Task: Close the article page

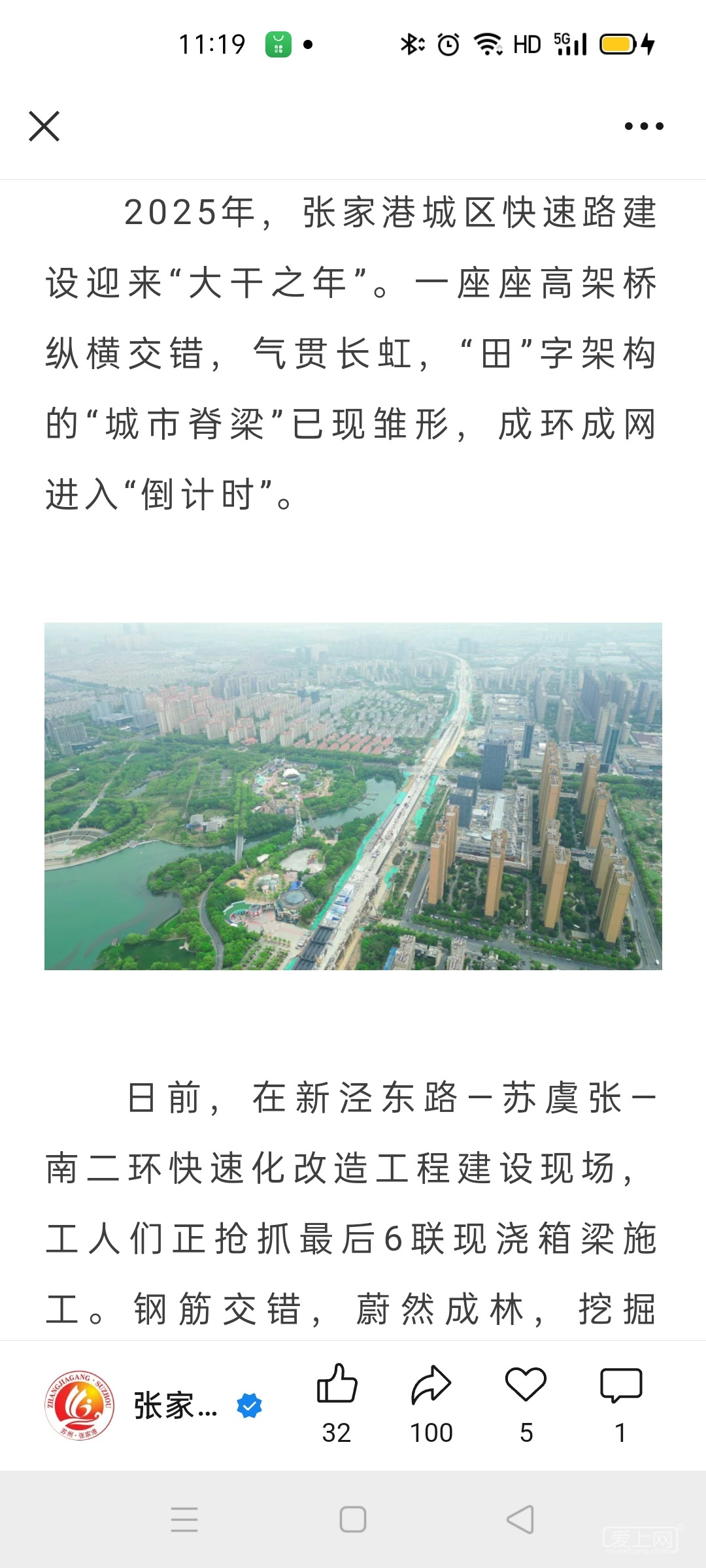Action: point(44,126)
